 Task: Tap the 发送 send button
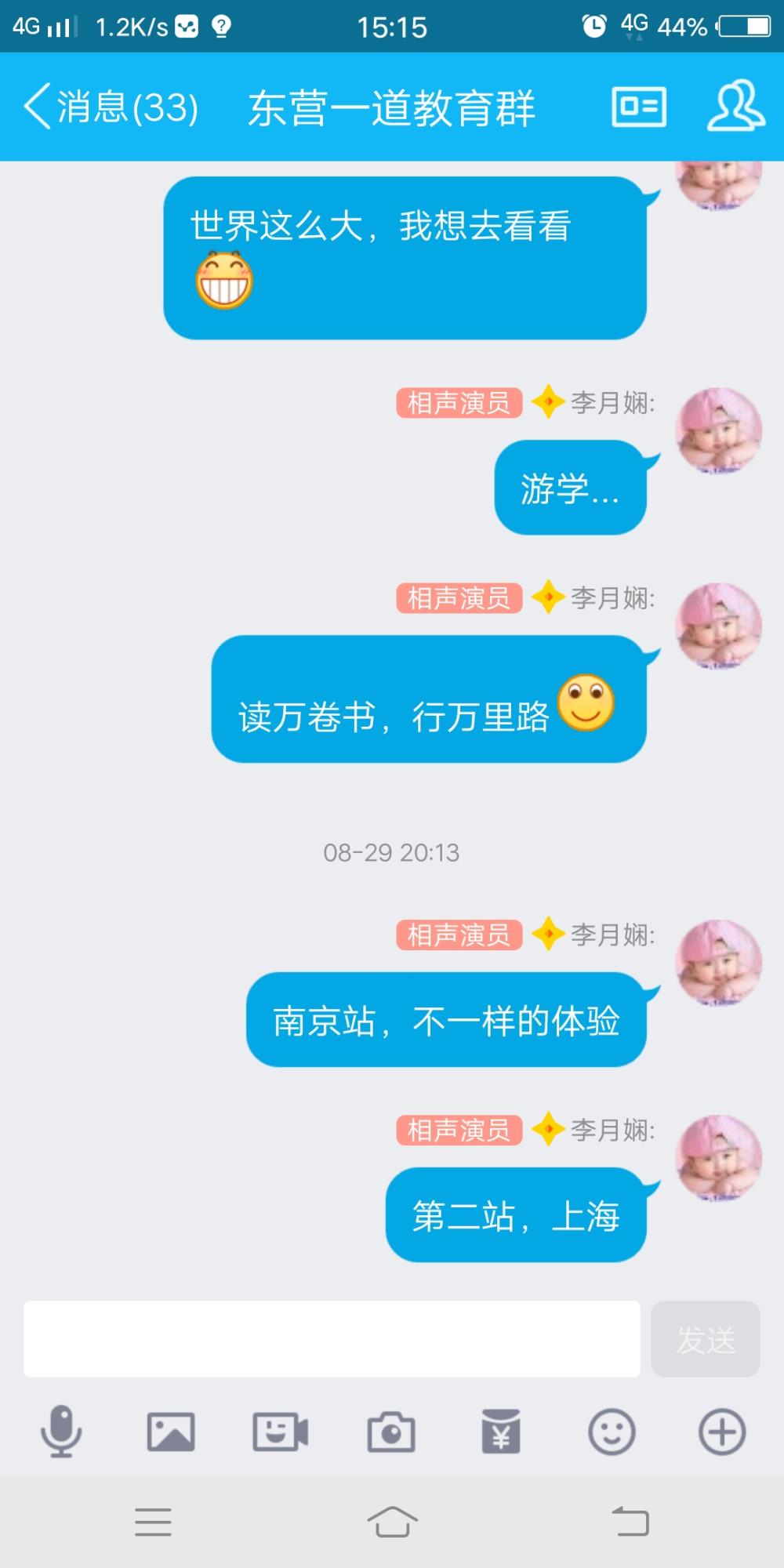click(x=706, y=1338)
